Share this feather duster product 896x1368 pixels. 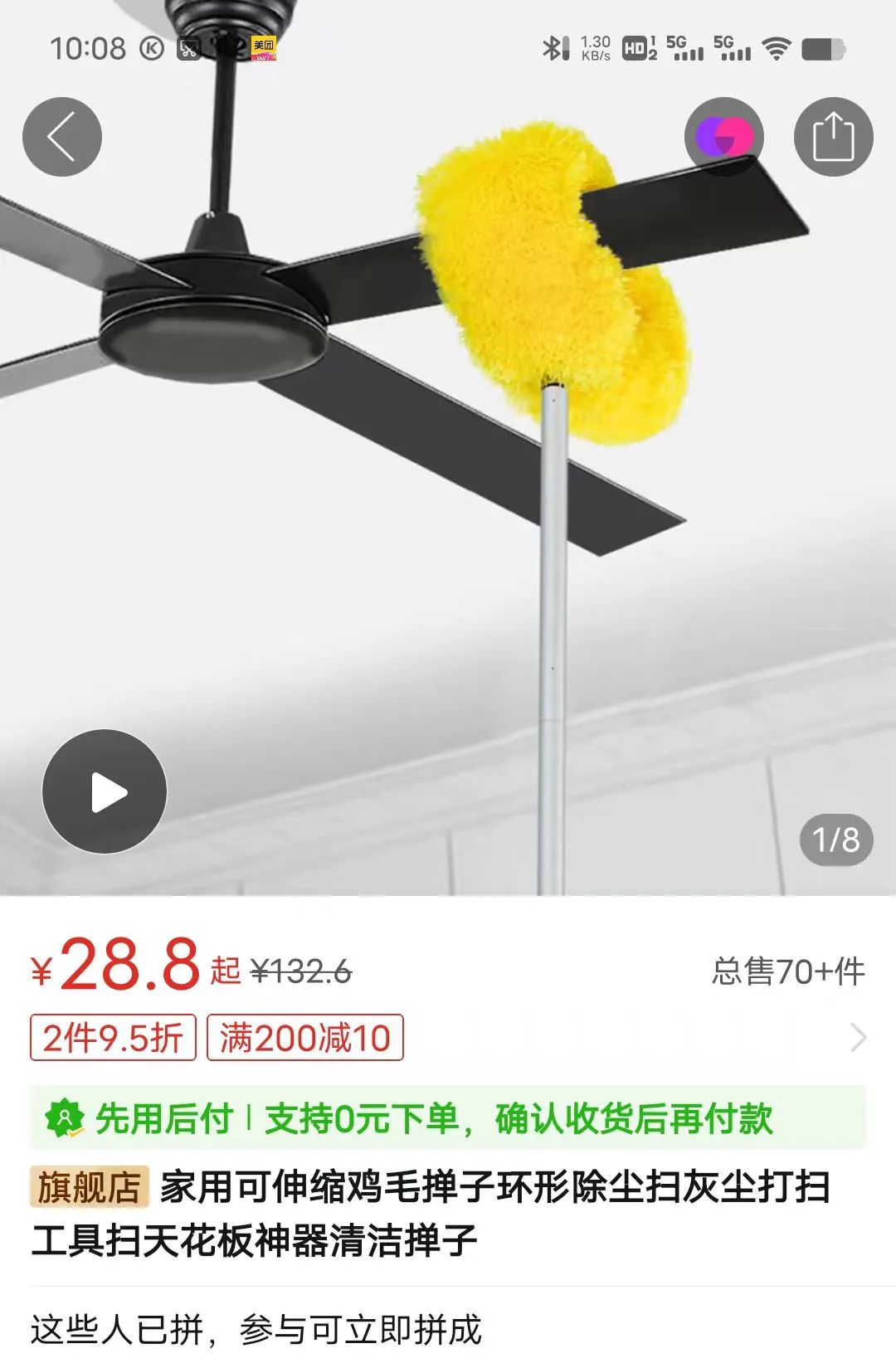tap(833, 137)
